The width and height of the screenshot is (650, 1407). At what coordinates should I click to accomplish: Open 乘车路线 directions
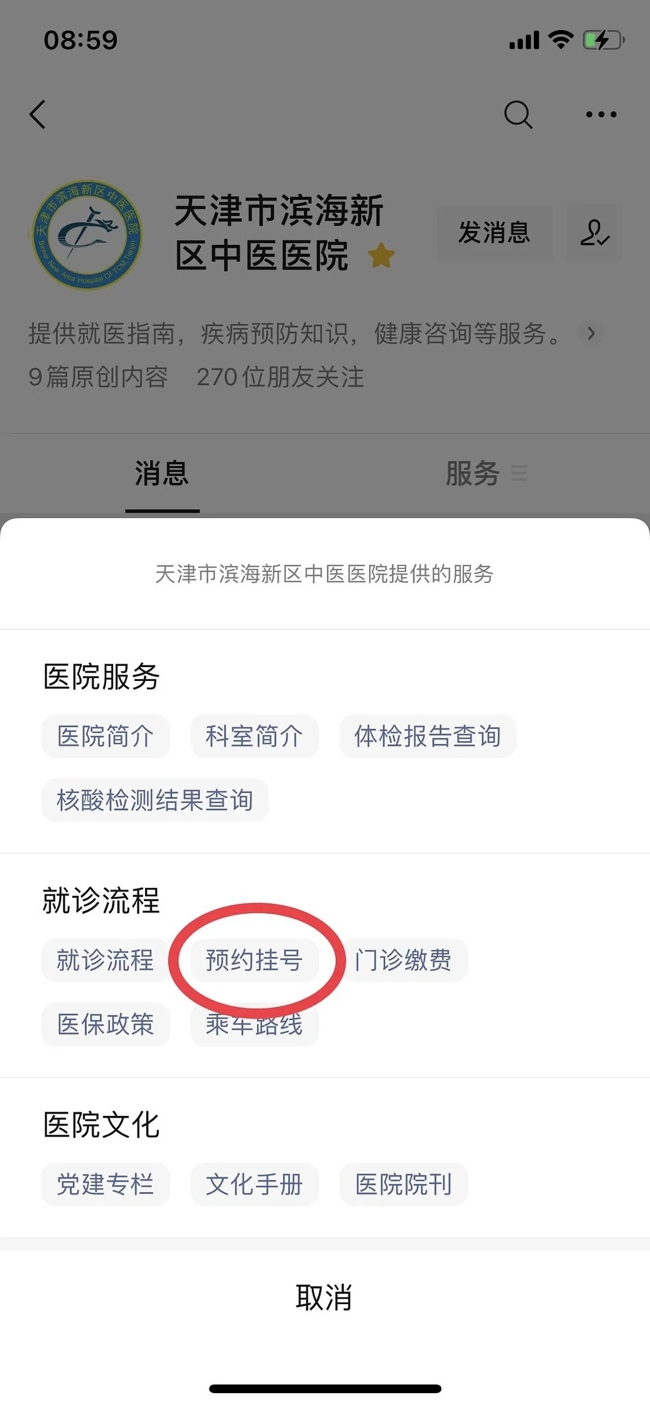pyautogui.click(x=254, y=1025)
